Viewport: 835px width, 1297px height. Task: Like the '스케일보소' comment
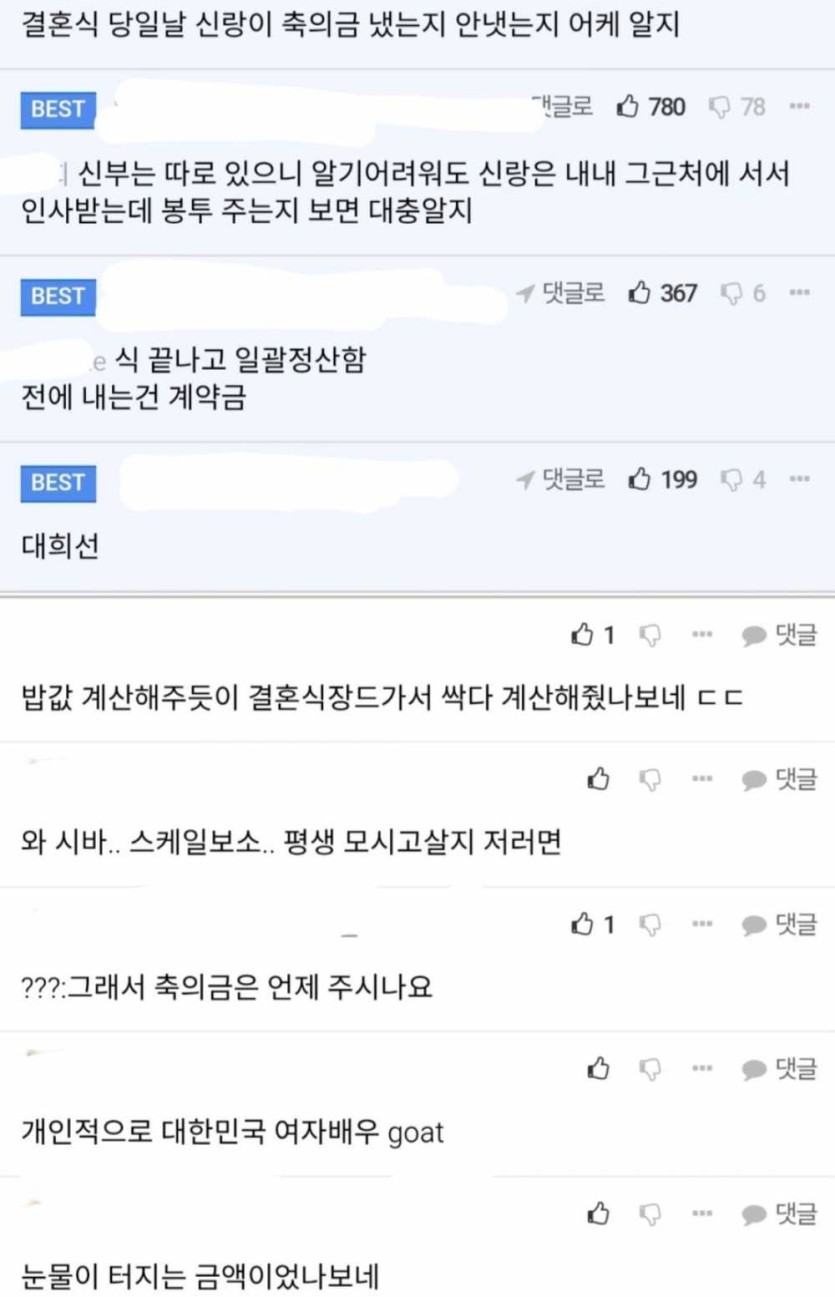(598, 779)
